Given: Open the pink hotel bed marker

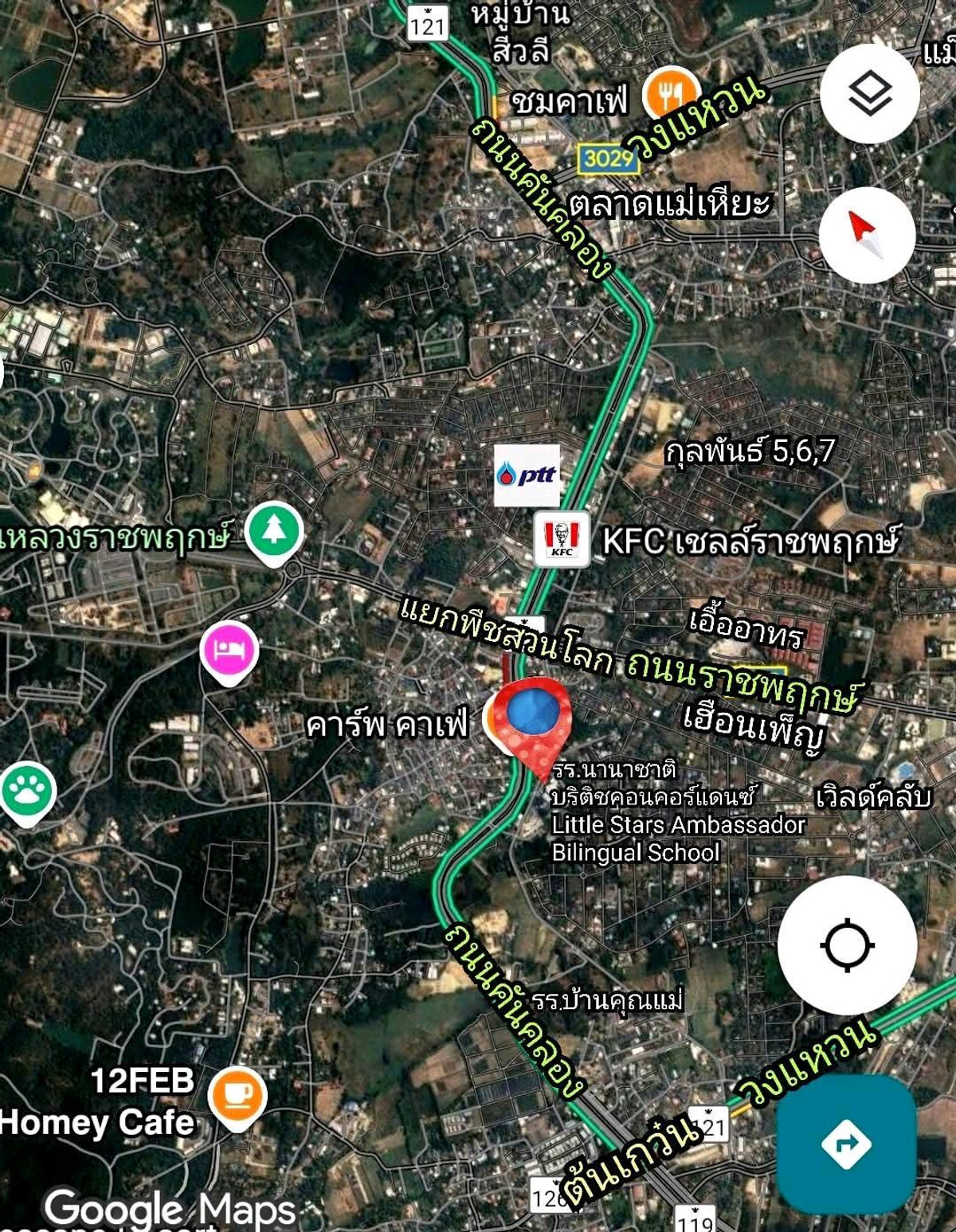Looking at the screenshot, I should point(229,650).
